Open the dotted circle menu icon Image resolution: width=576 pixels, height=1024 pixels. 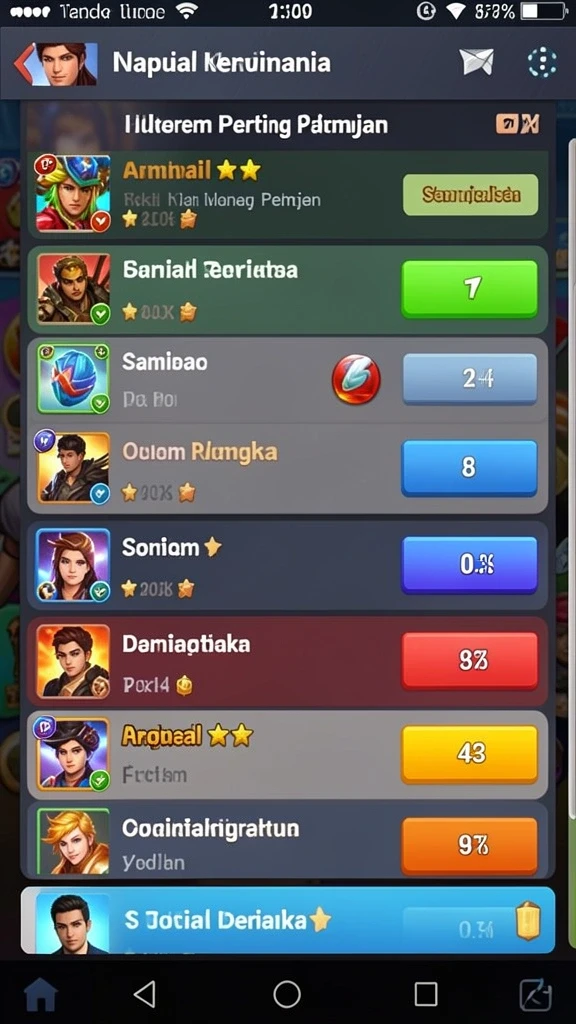[542, 63]
